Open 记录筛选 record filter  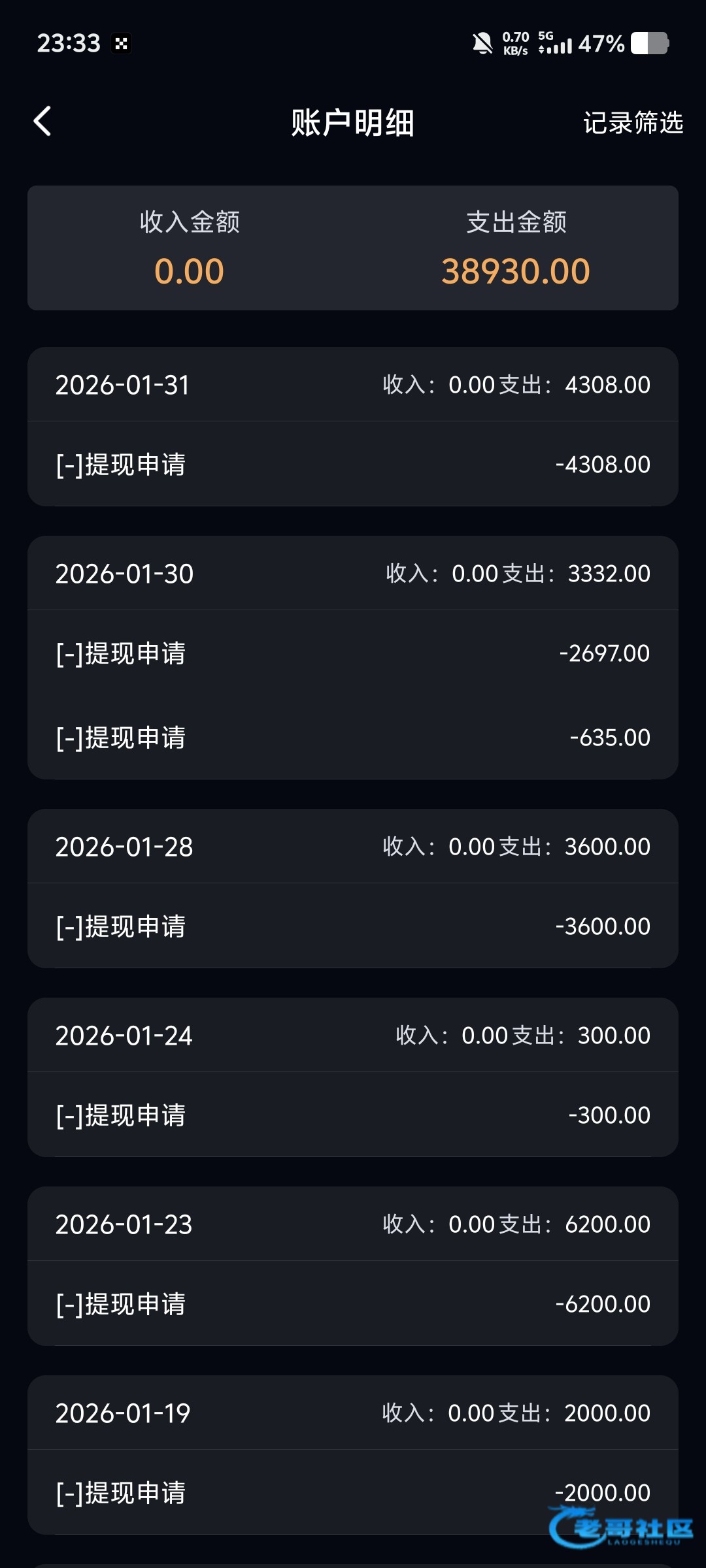click(632, 123)
